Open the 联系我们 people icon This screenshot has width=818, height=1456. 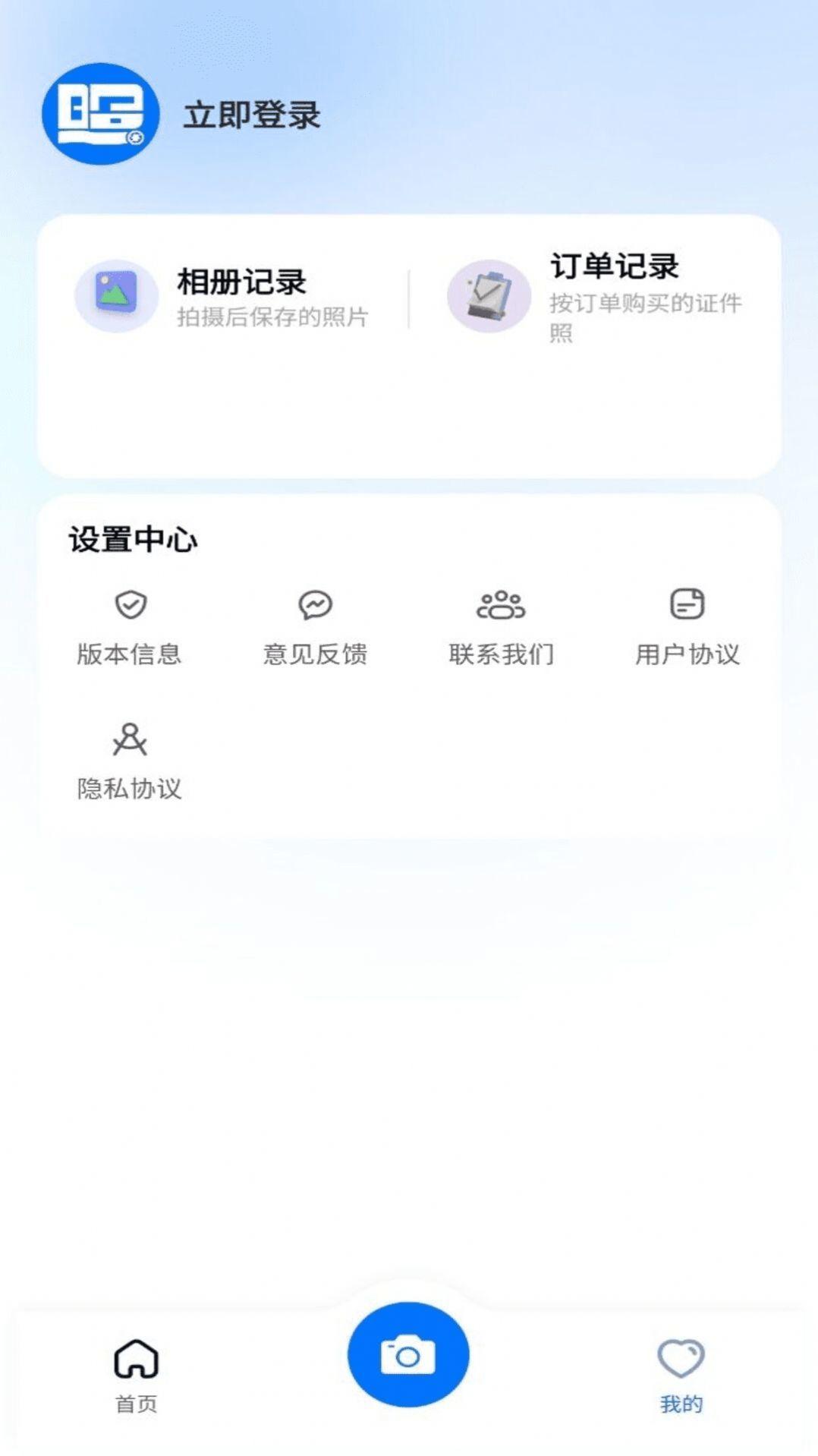(501, 604)
